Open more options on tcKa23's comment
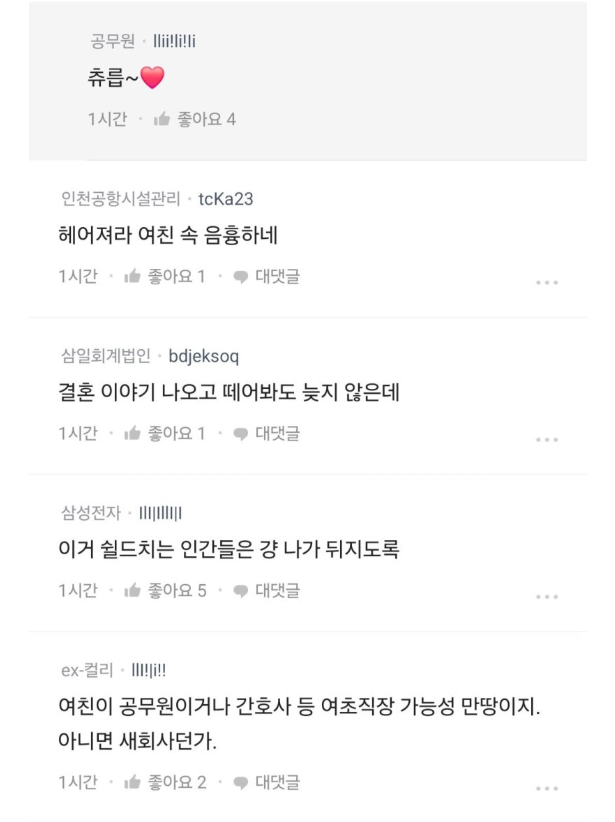 pos(546,283)
